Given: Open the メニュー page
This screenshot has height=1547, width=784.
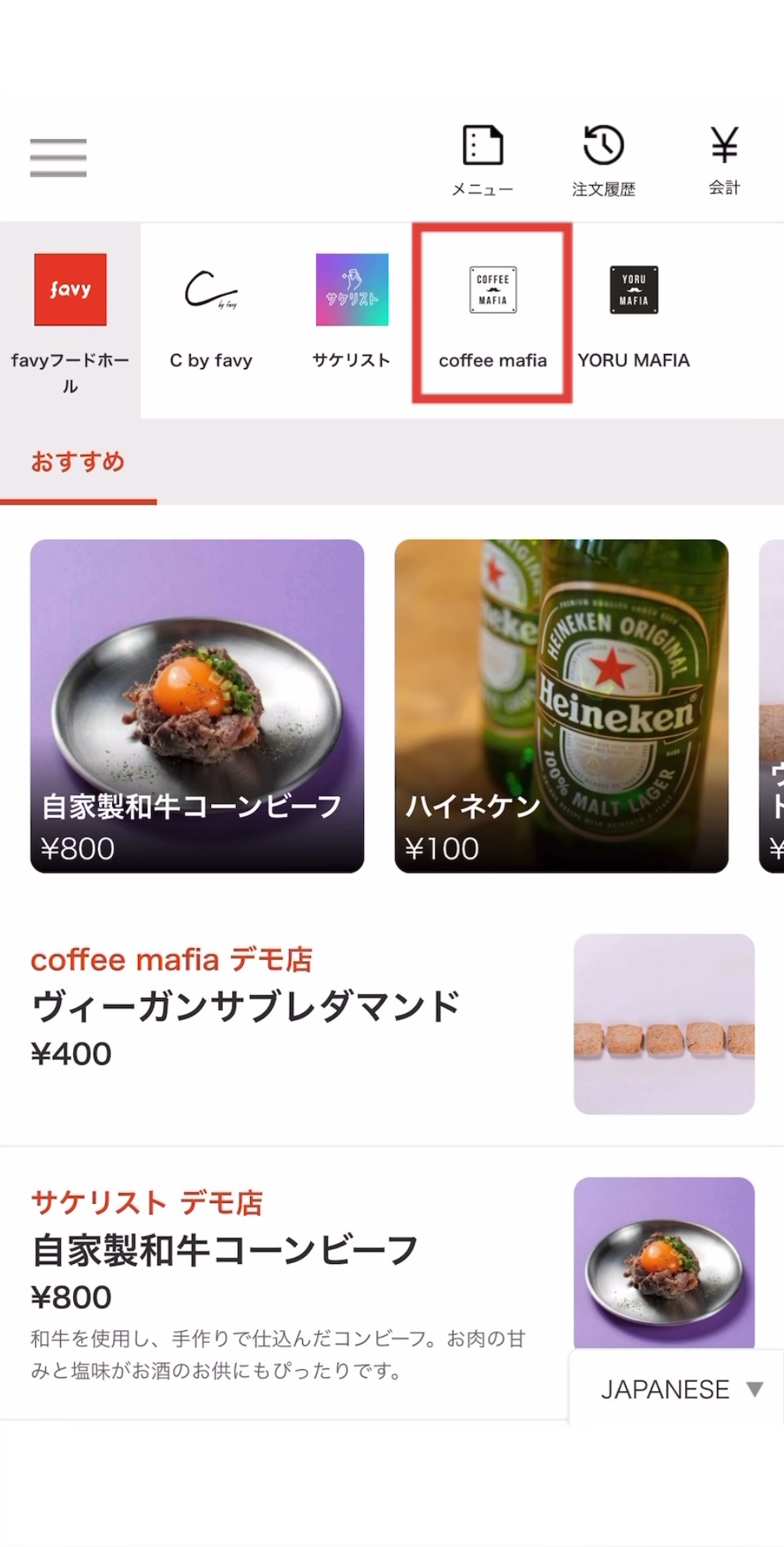Looking at the screenshot, I should pyautogui.click(x=482, y=160).
